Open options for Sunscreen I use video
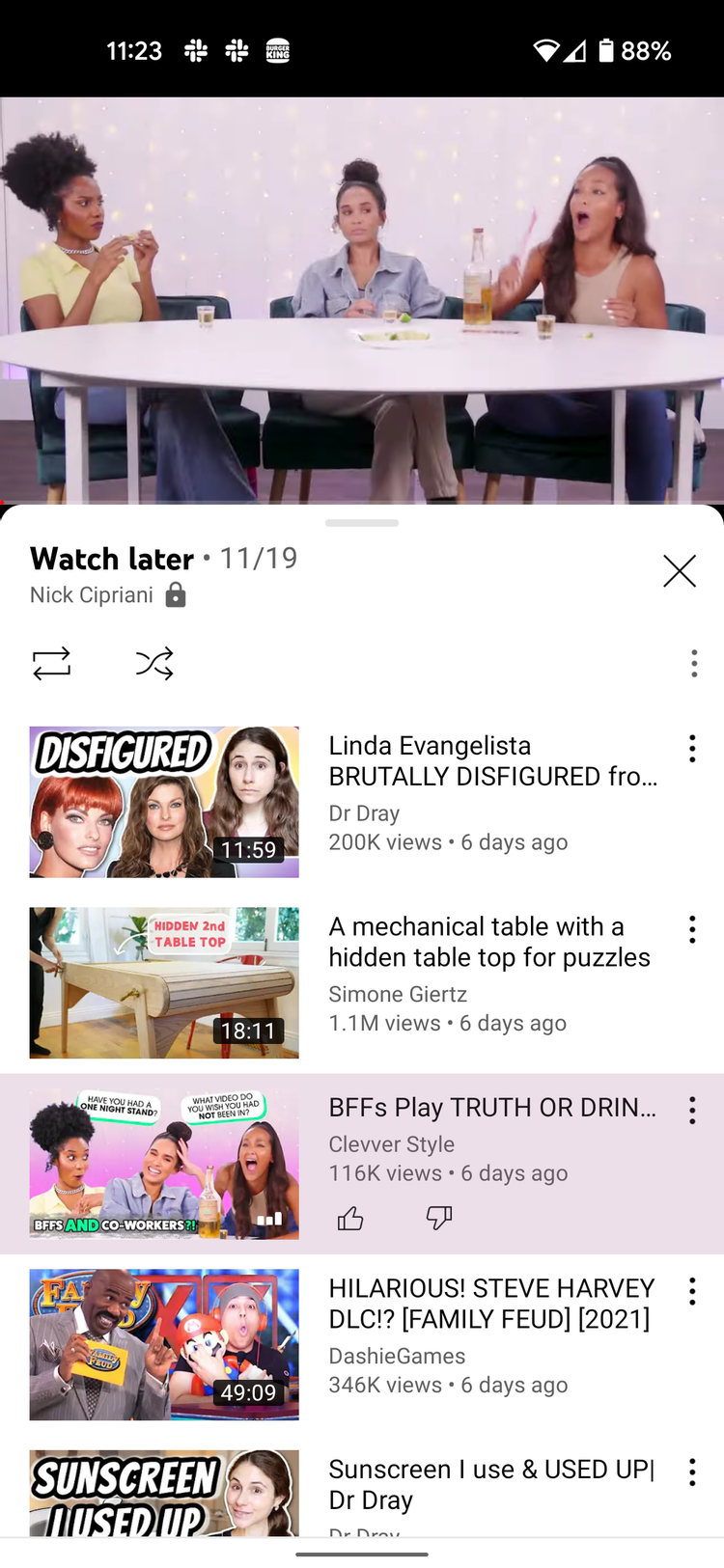Screen dimensions: 724x1568 pos(692,1472)
